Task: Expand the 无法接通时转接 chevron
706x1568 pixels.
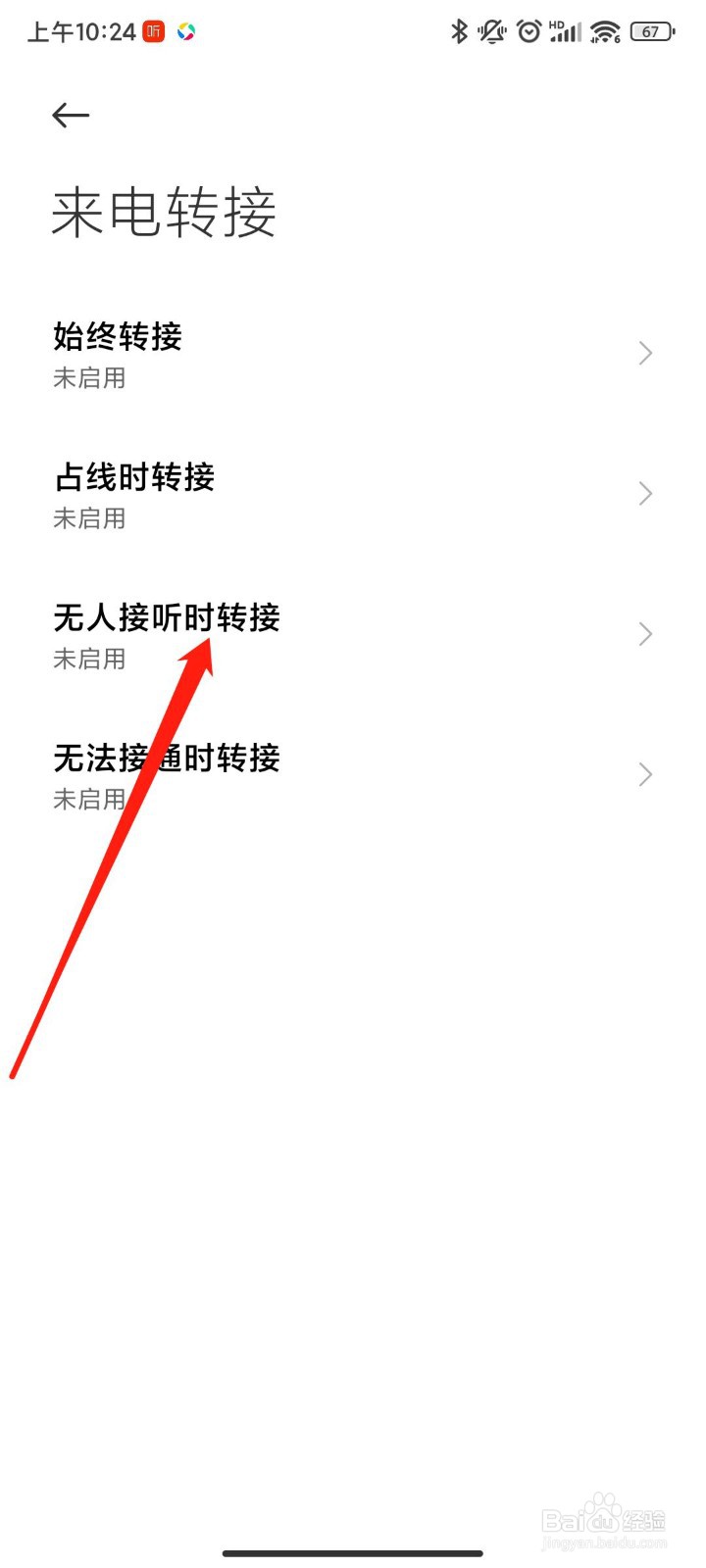Action: (644, 774)
